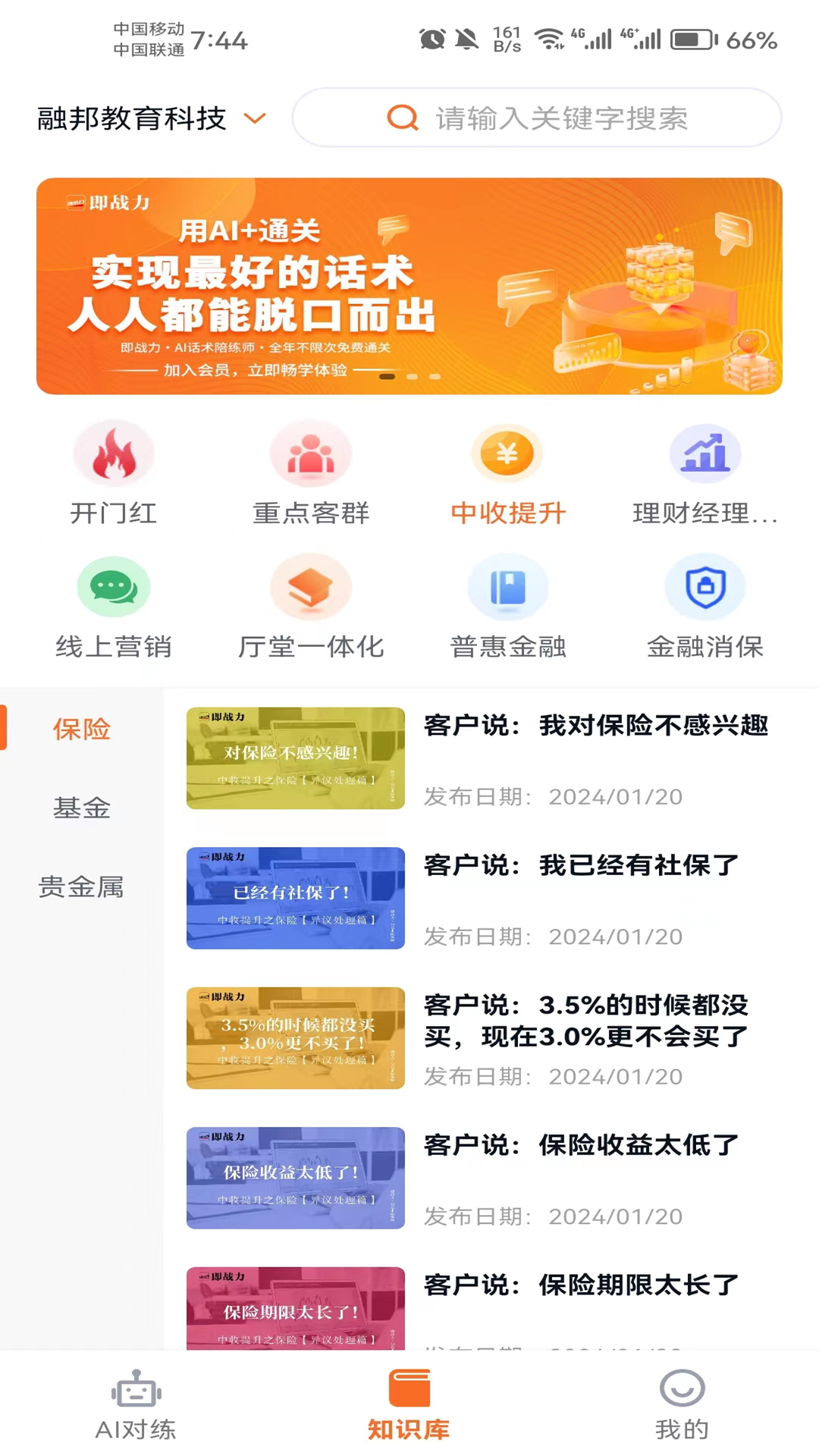This screenshot has width=819, height=1456.
Task: Tap the keyword search box
Action: pos(537,118)
